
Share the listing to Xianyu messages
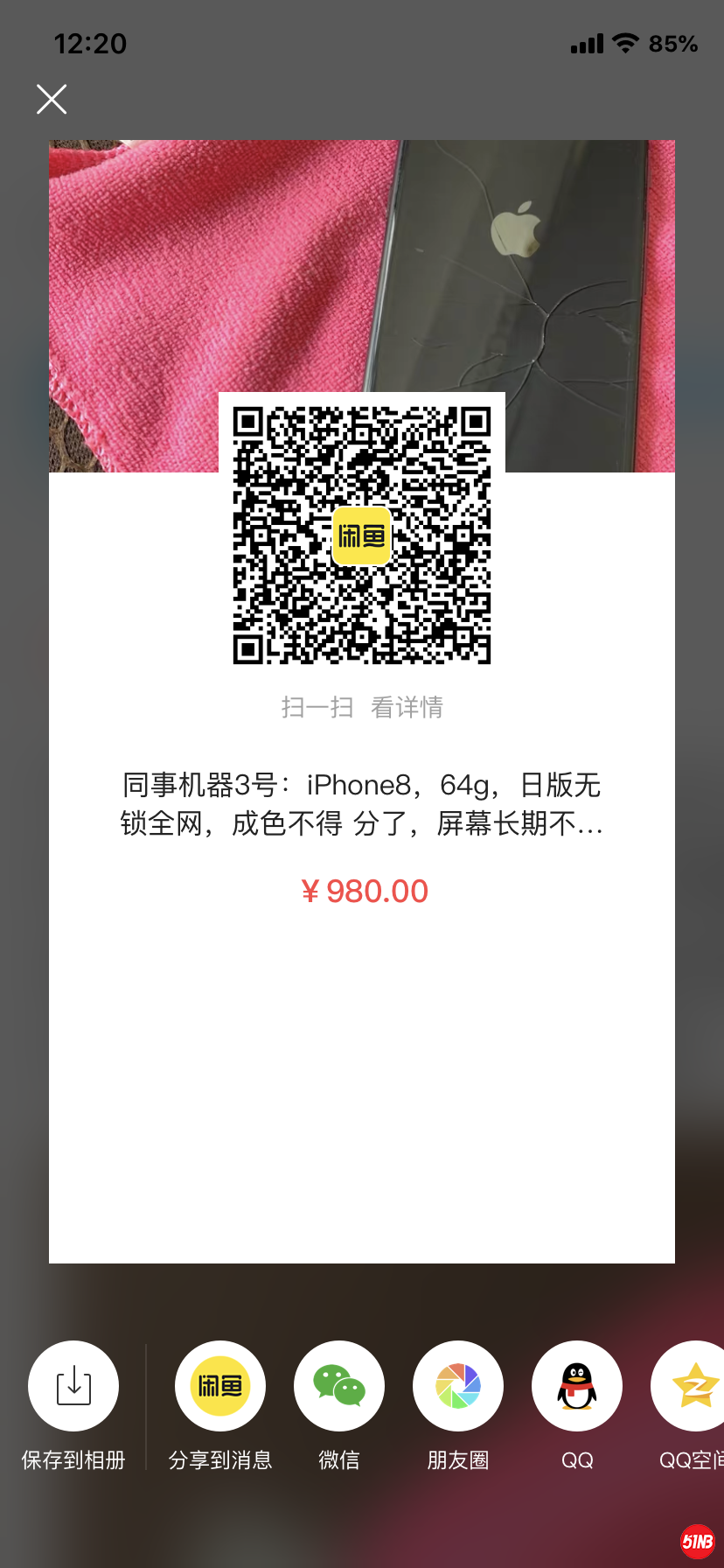click(220, 1386)
